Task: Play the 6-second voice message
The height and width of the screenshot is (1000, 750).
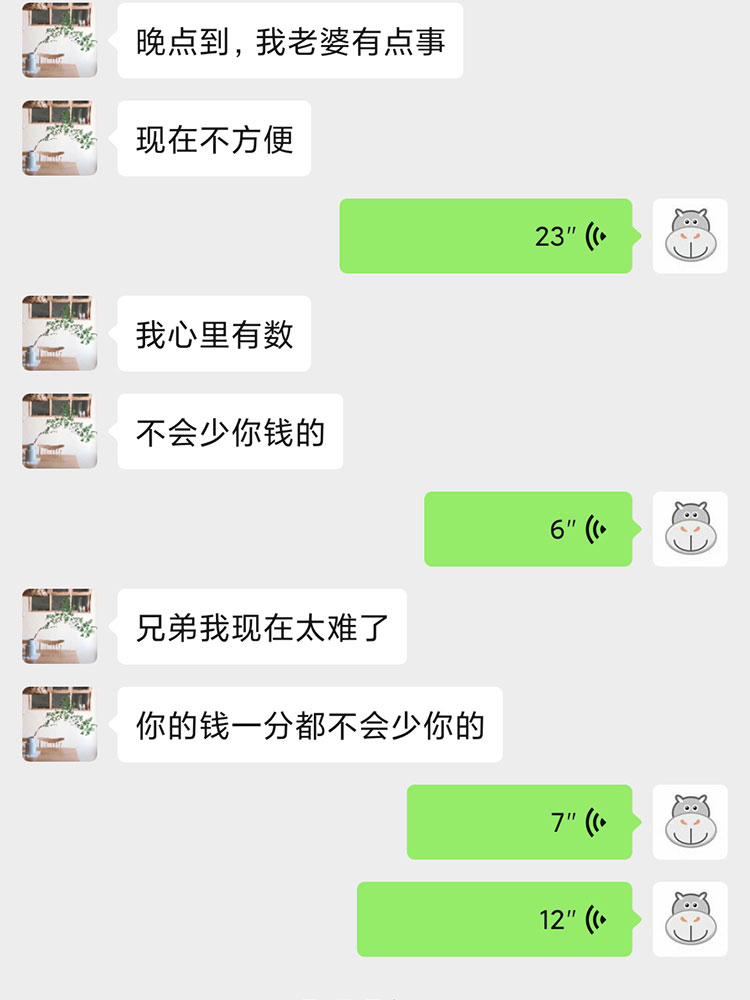Action: 528,529
